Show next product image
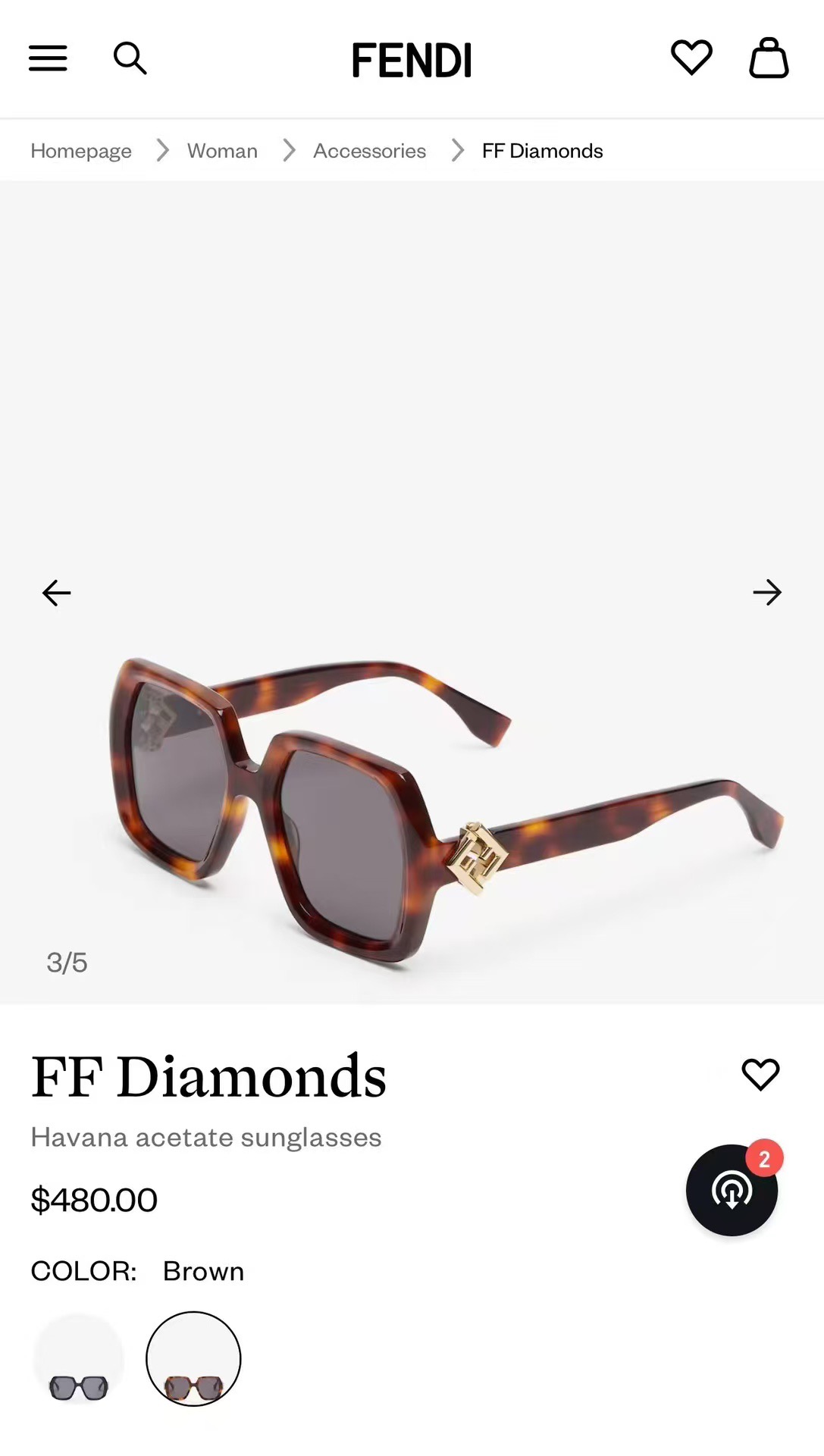The height and width of the screenshot is (1456, 824). (767, 593)
